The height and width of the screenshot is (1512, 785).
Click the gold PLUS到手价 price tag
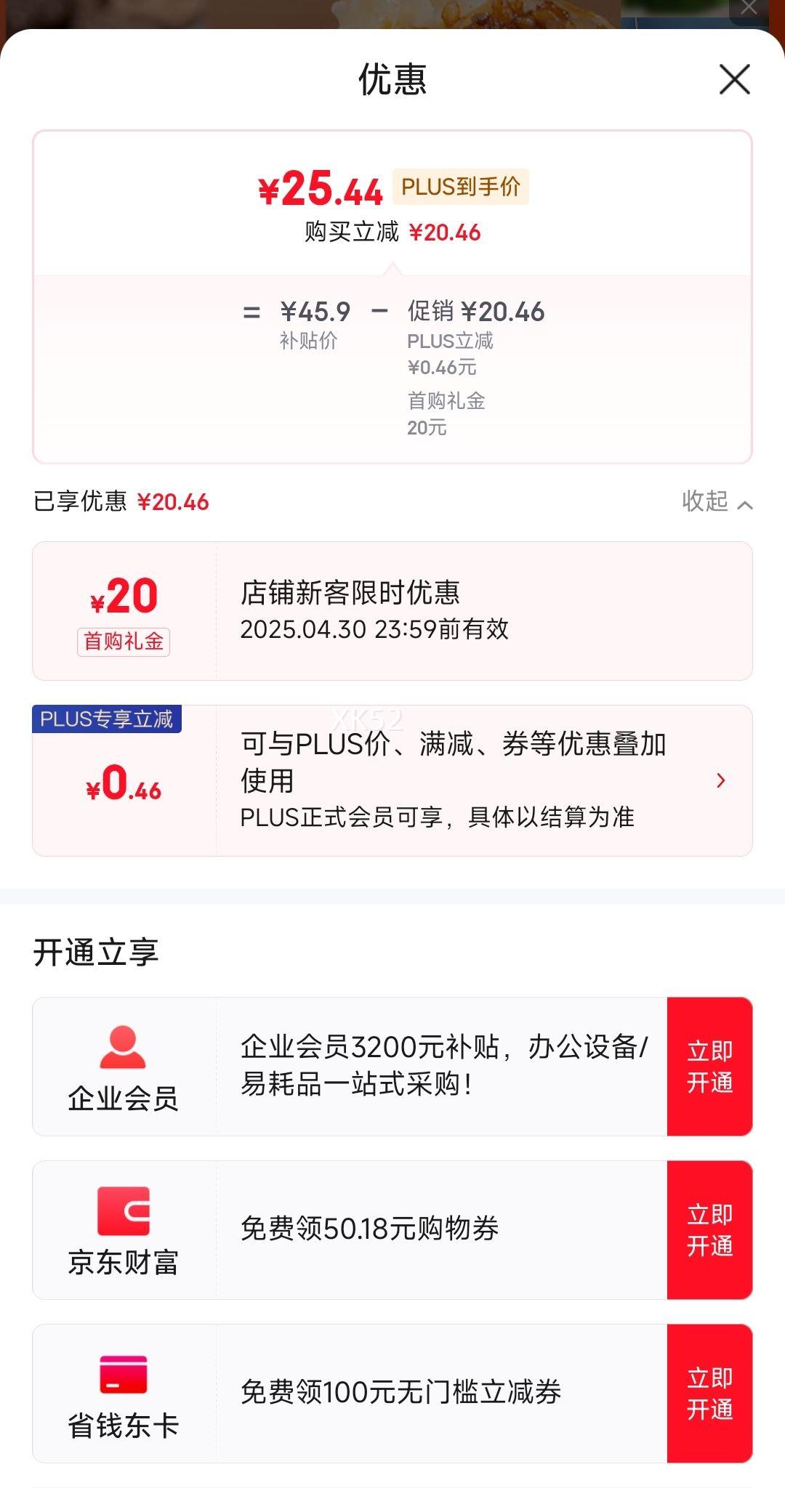(x=462, y=187)
